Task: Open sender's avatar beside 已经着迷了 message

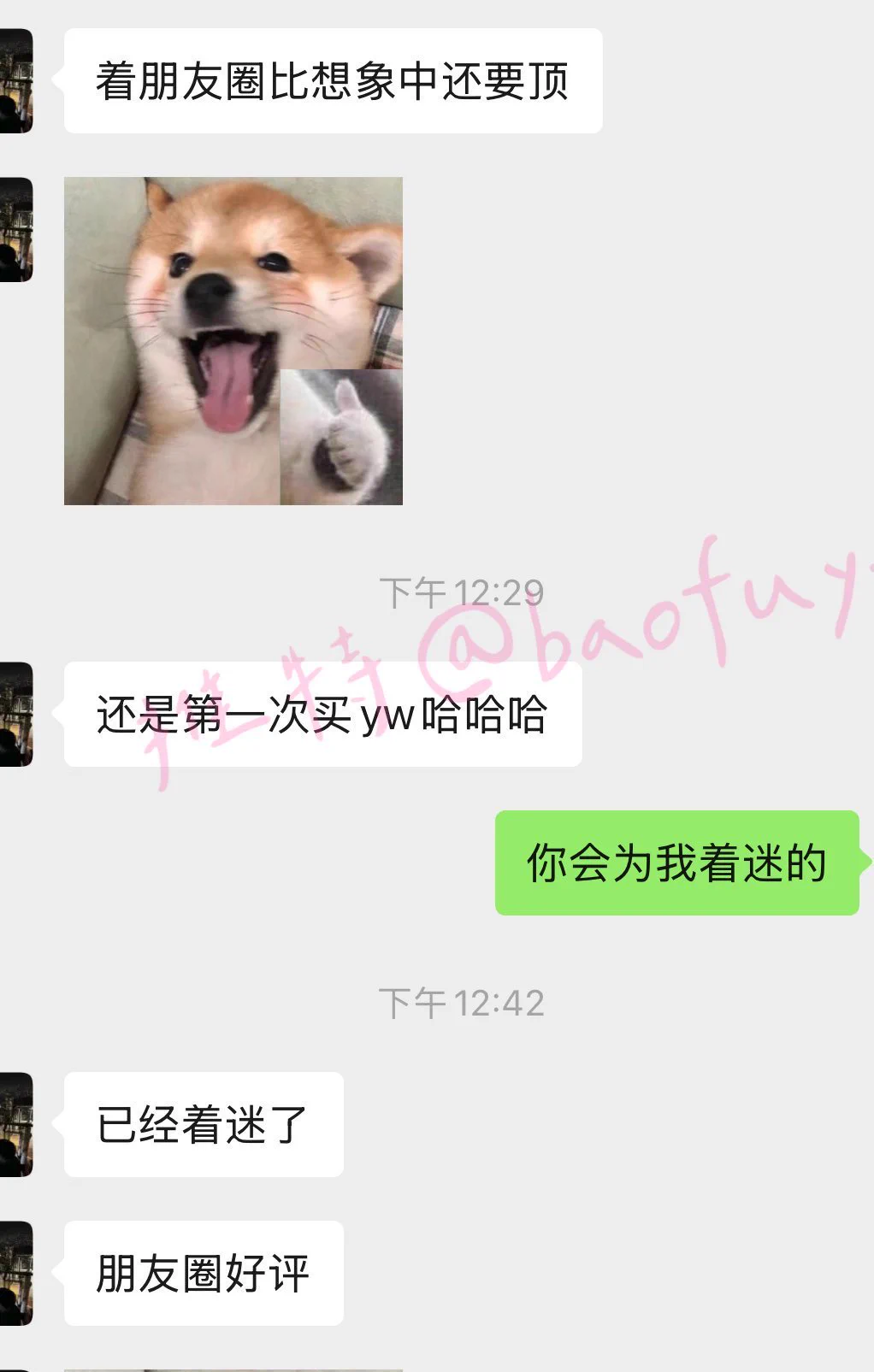Action: [x=15, y=1124]
